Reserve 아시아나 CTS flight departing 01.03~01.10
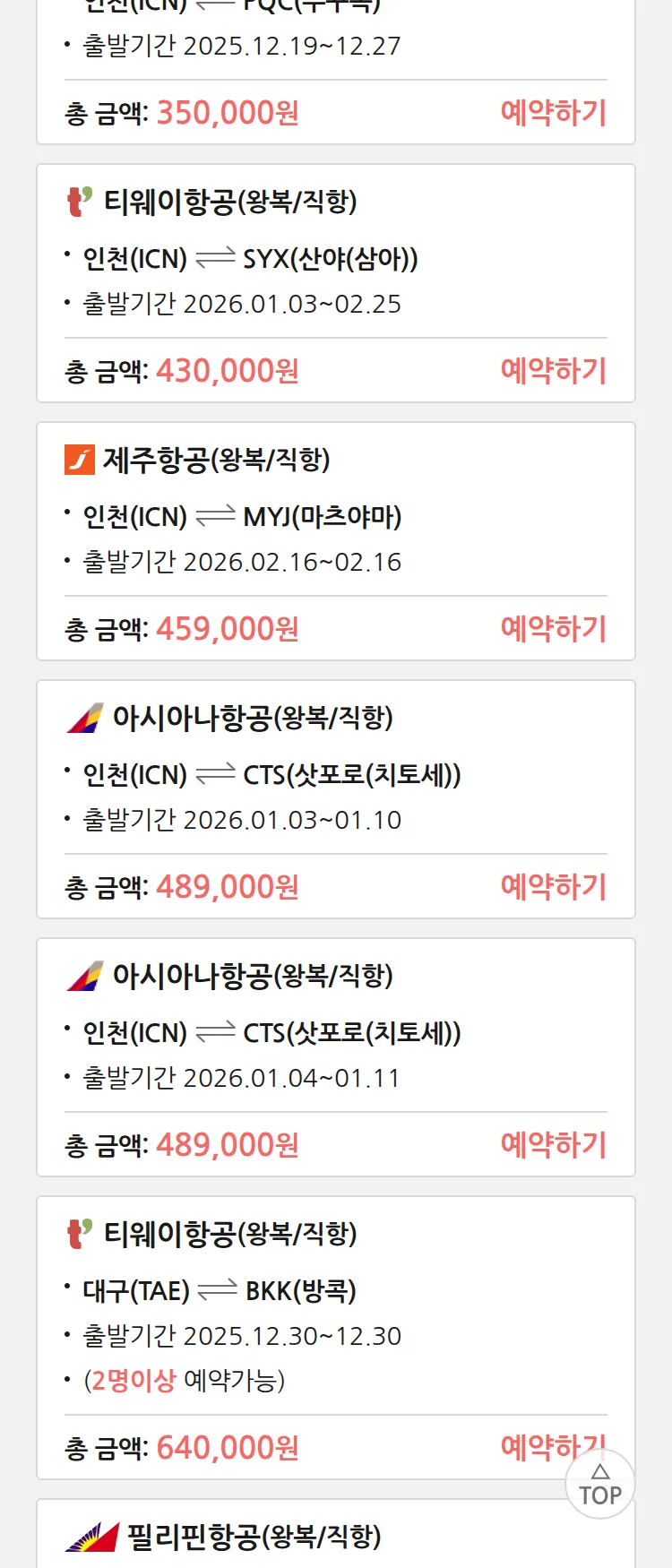Screen dimensions: 672x1568 pos(553,887)
